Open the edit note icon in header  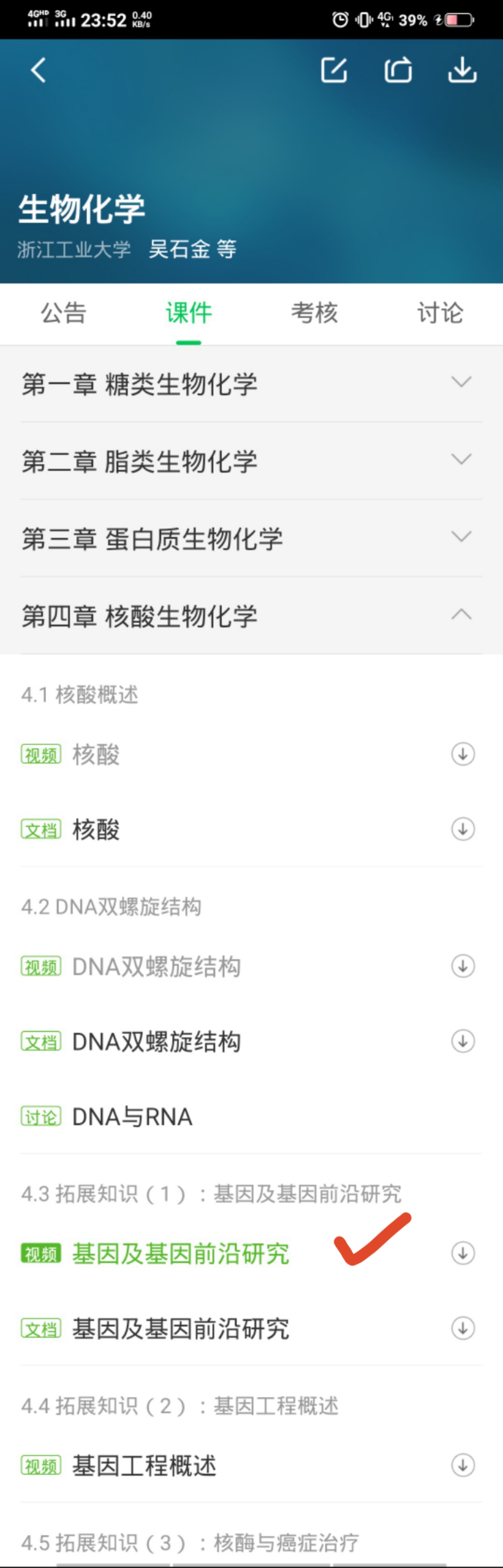tap(334, 70)
